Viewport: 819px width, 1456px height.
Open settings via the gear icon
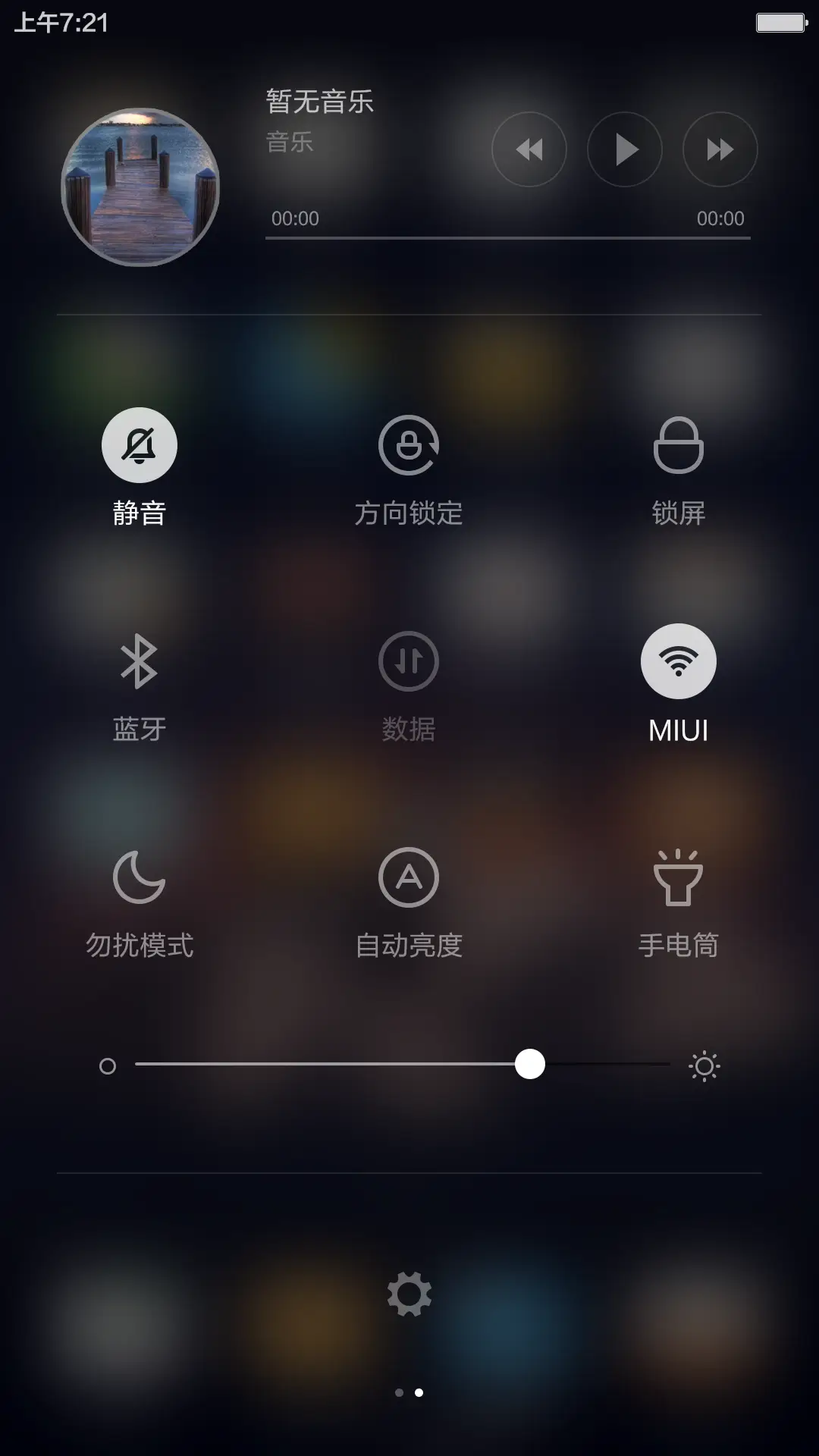[409, 1294]
